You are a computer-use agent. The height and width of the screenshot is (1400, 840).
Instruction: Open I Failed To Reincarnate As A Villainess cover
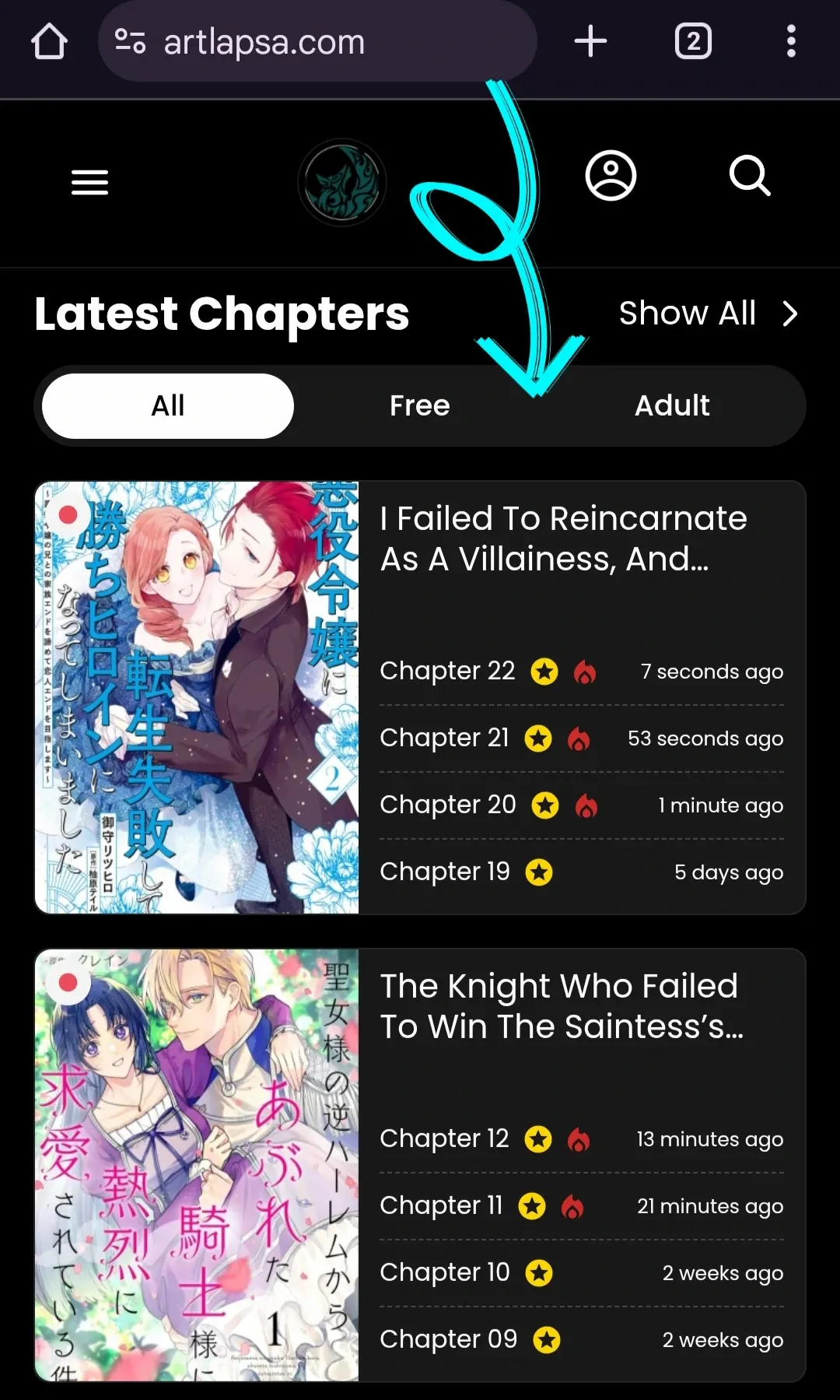pyautogui.click(x=197, y=697)
